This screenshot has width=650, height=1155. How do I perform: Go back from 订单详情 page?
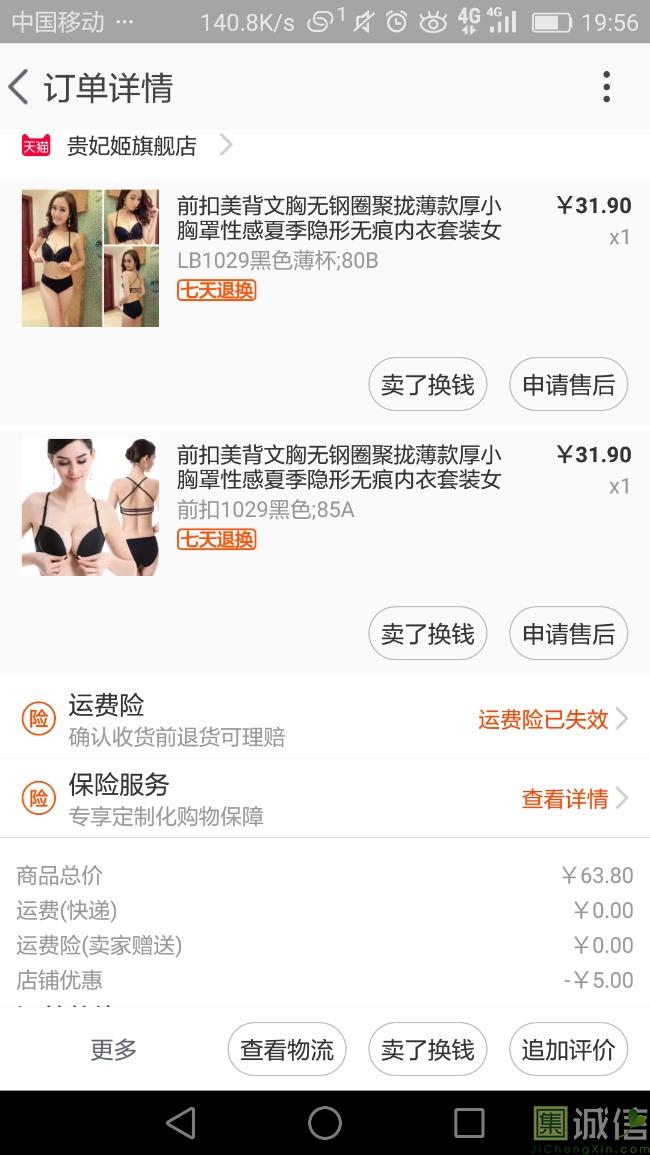point(20,88)
